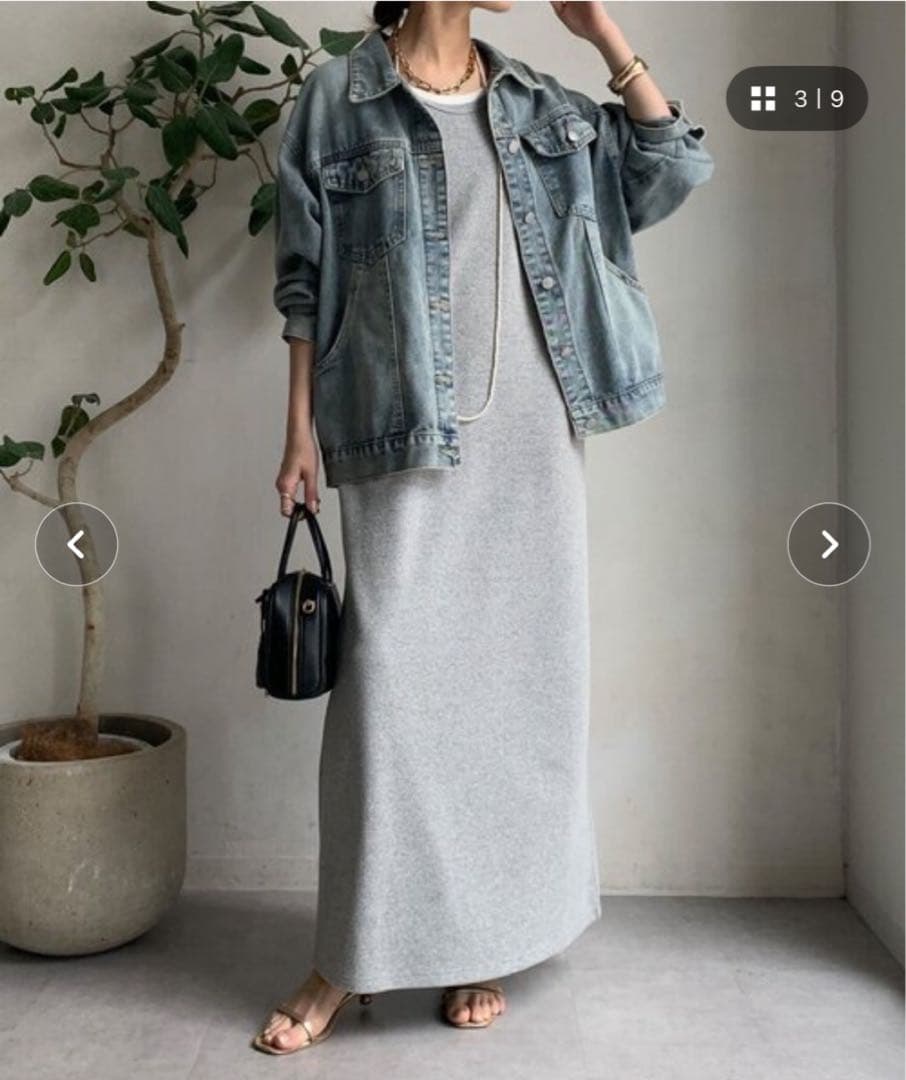Image resolution: width=906 pixels, height=1080 pixels.
Task: Go to the next product photo
Action: tap(828, 544)
